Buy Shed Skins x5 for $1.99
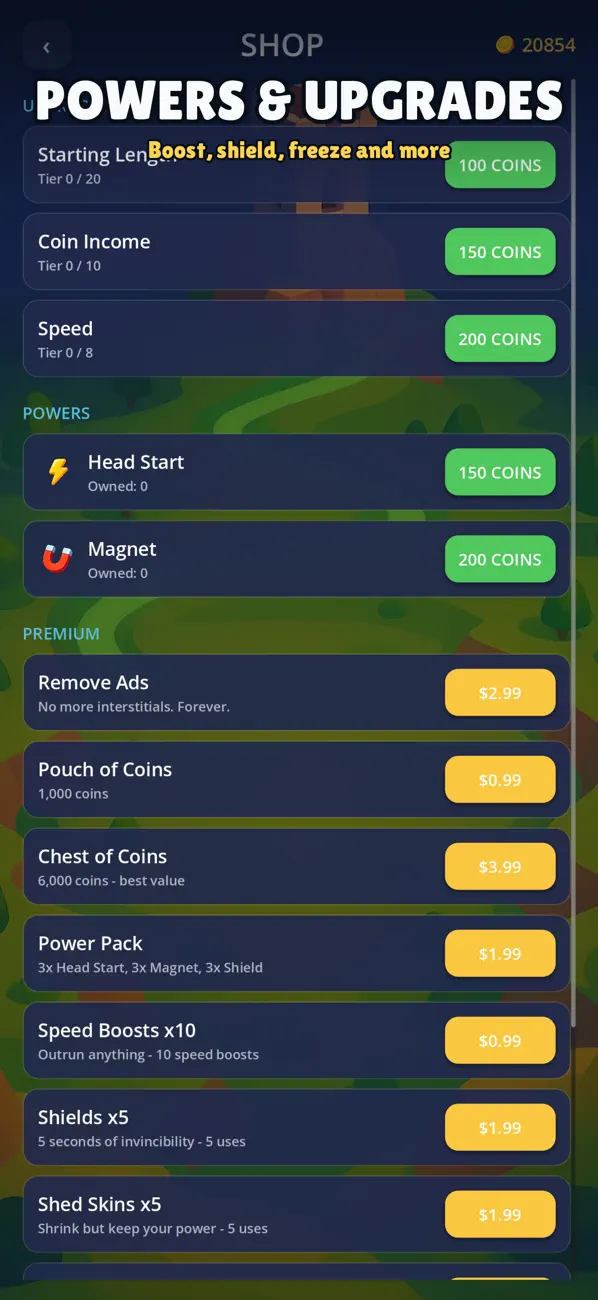Image resolution: width=598 pixels, height=1300 pixels. [500, 1214]
